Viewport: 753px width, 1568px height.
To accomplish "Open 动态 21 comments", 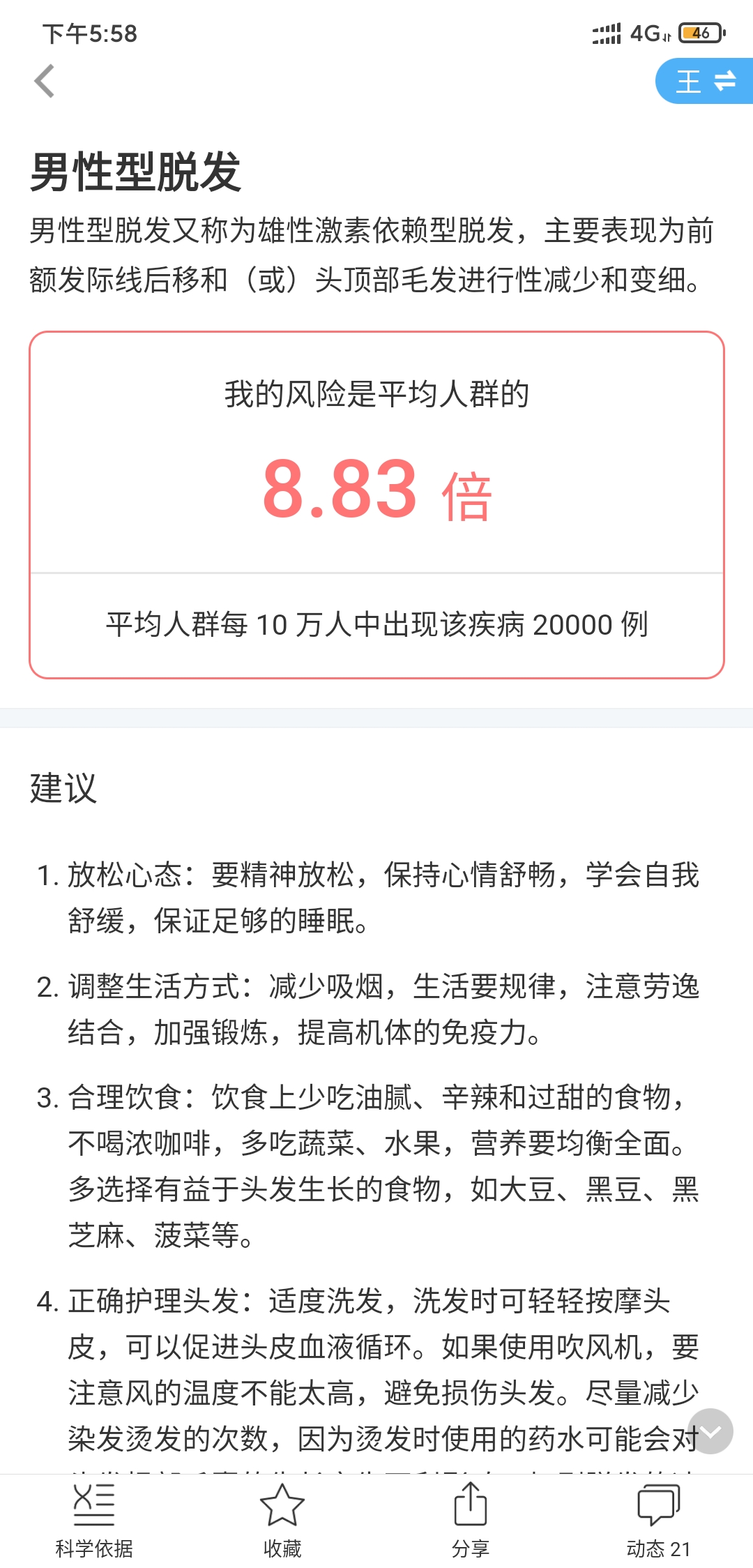I will [x=658, y=1521].
